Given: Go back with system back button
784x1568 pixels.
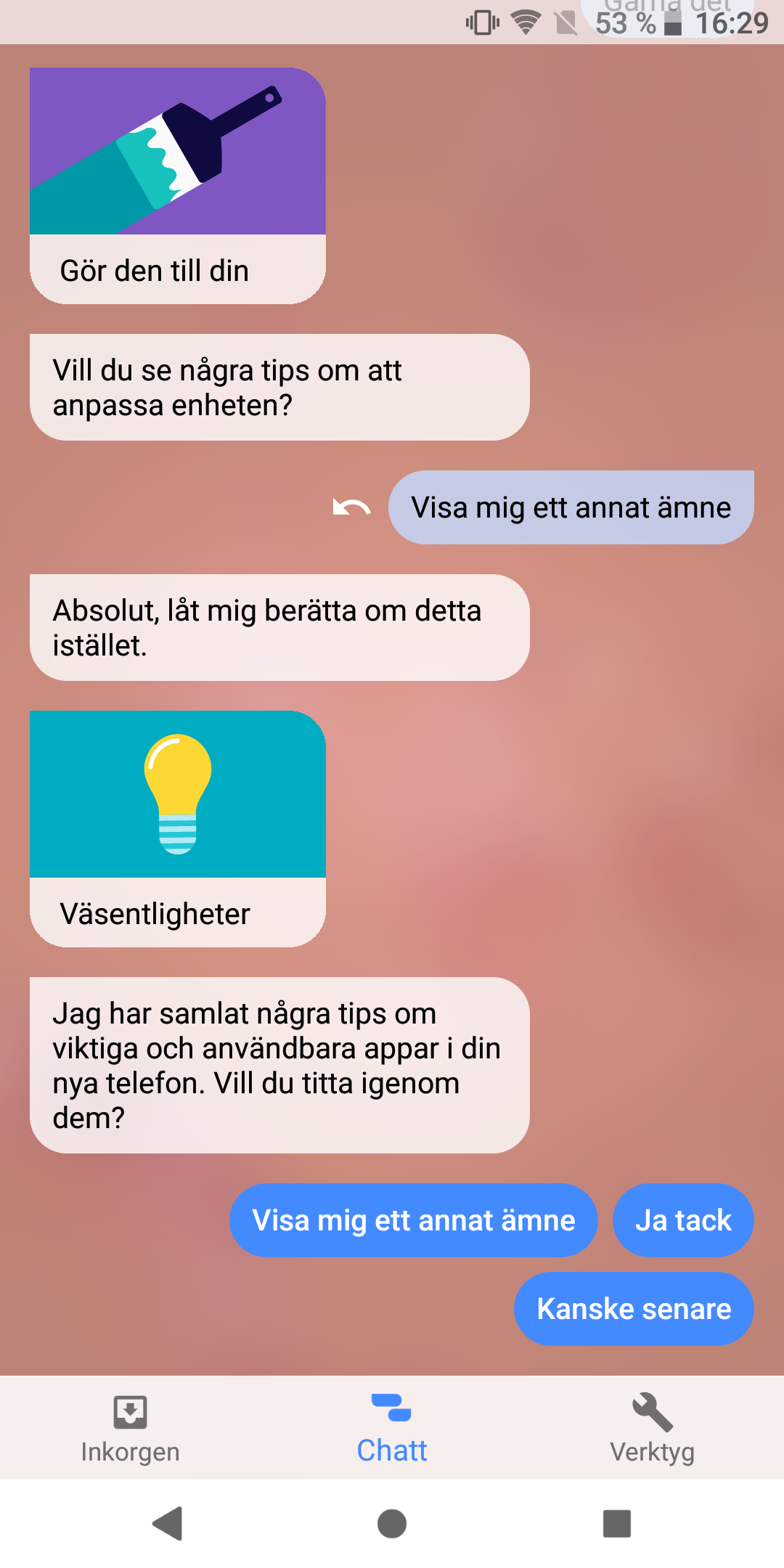Looking at the screenshot, I should tap(168, 1523).
